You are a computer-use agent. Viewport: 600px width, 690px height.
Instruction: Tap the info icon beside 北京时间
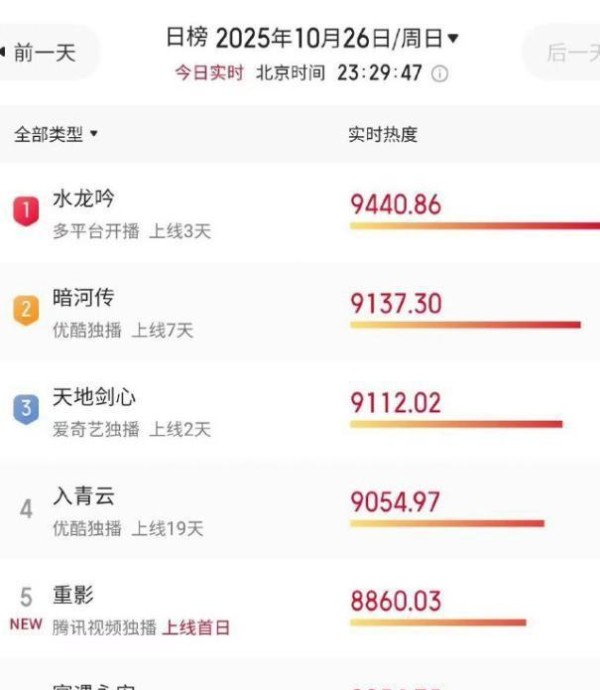pyautogui.click(x=440, y=74)
